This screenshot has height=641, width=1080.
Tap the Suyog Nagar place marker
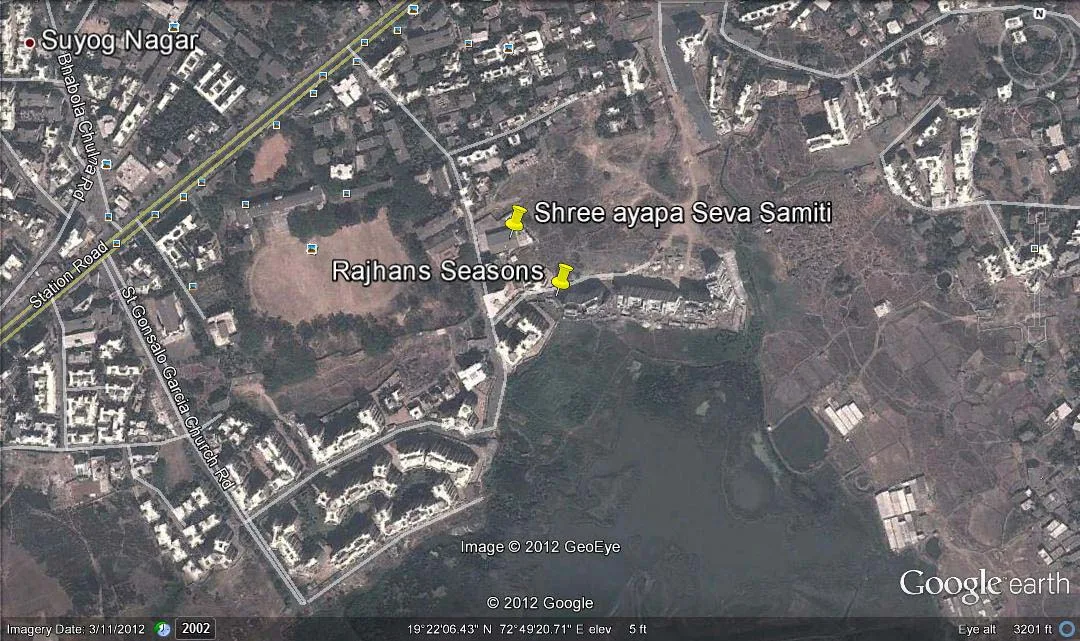coord(30,42)
